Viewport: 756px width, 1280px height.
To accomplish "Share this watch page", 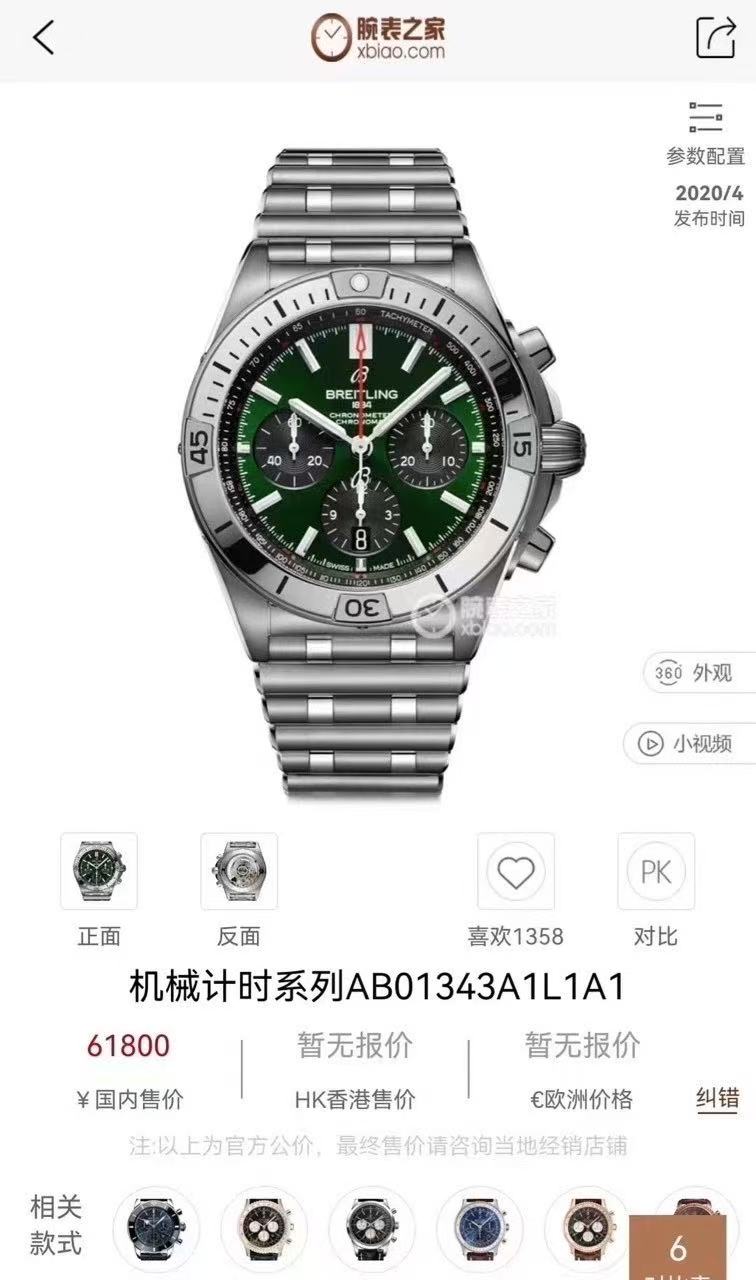I will (716, 38).
